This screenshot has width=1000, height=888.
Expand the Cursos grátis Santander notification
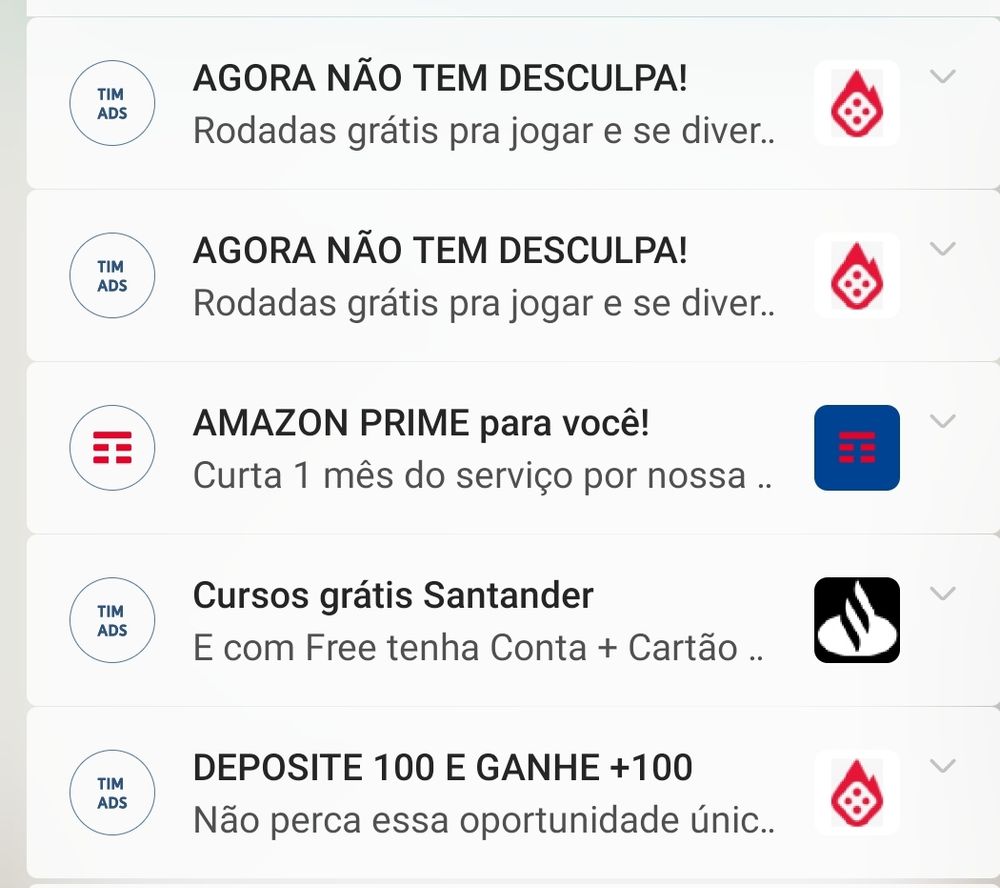click(x=943, y=594)
